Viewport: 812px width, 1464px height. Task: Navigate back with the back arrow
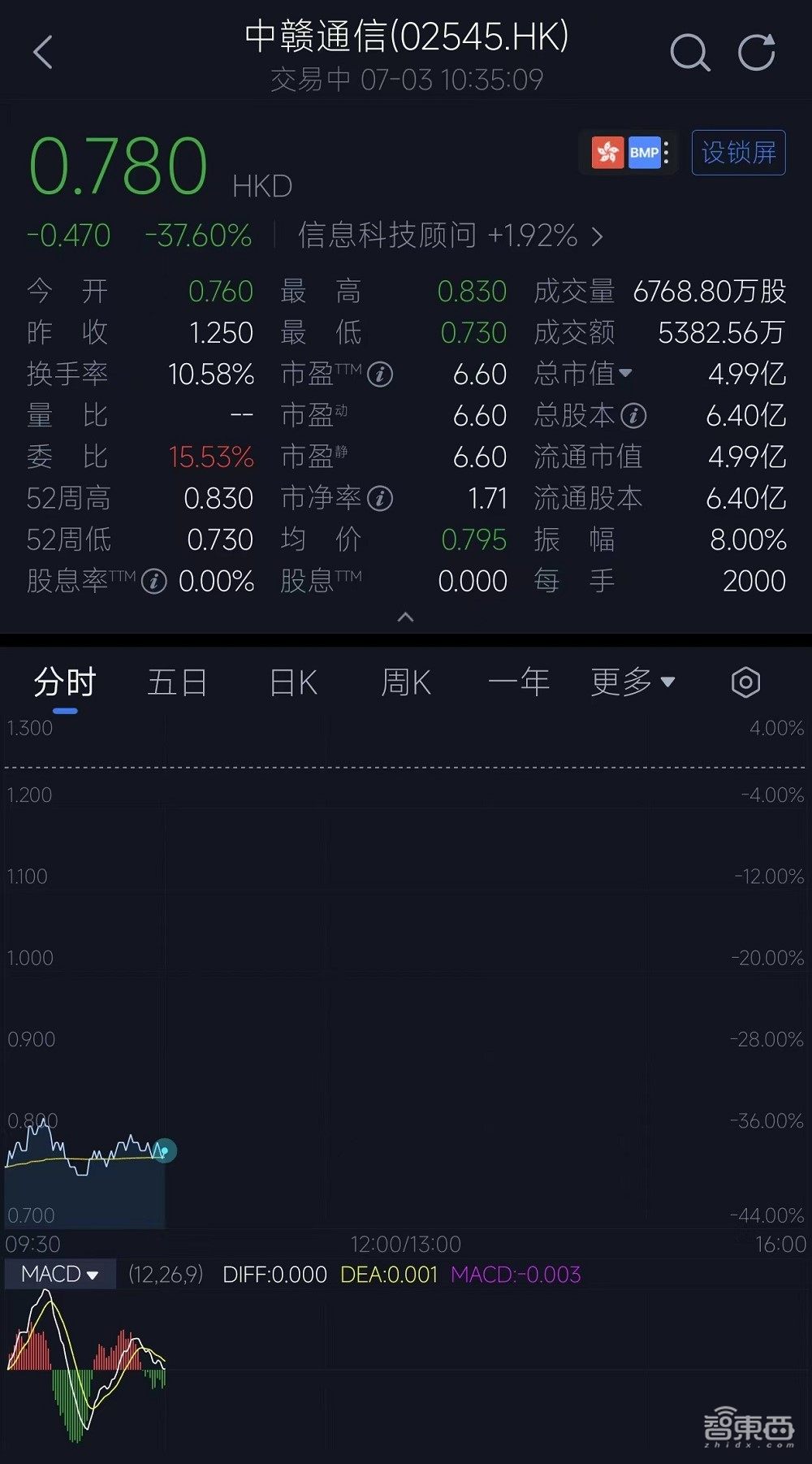[43, 50]
